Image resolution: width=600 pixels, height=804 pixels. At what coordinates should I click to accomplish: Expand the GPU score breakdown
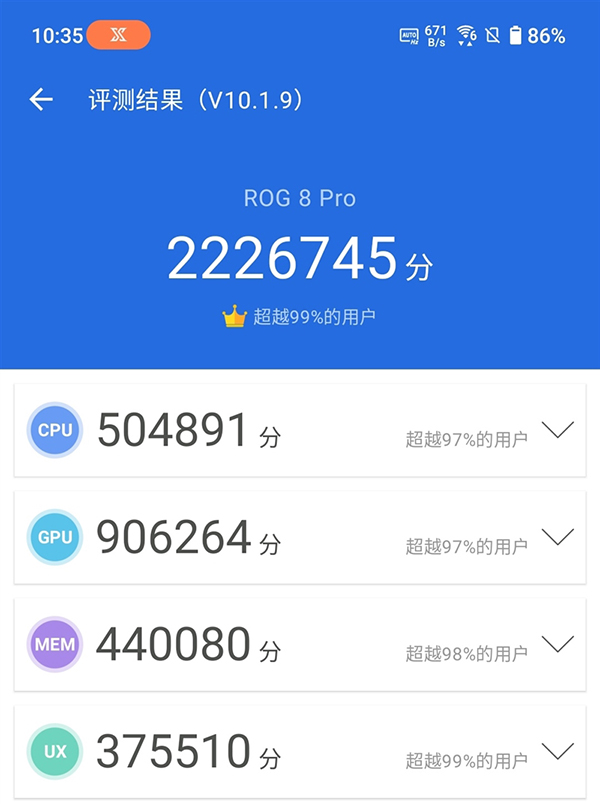[557, 537]
